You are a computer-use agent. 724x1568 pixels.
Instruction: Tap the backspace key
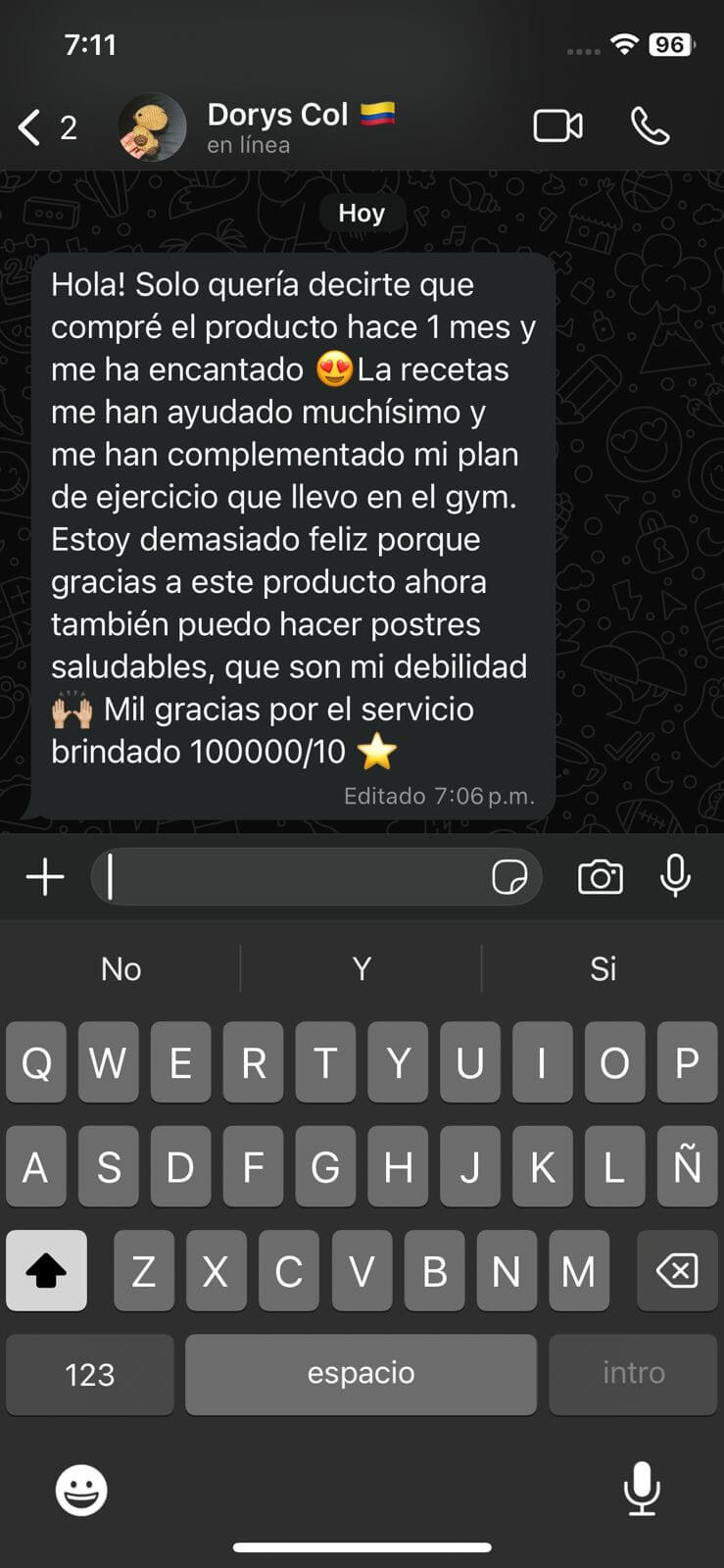click(x=677, y=1271)
